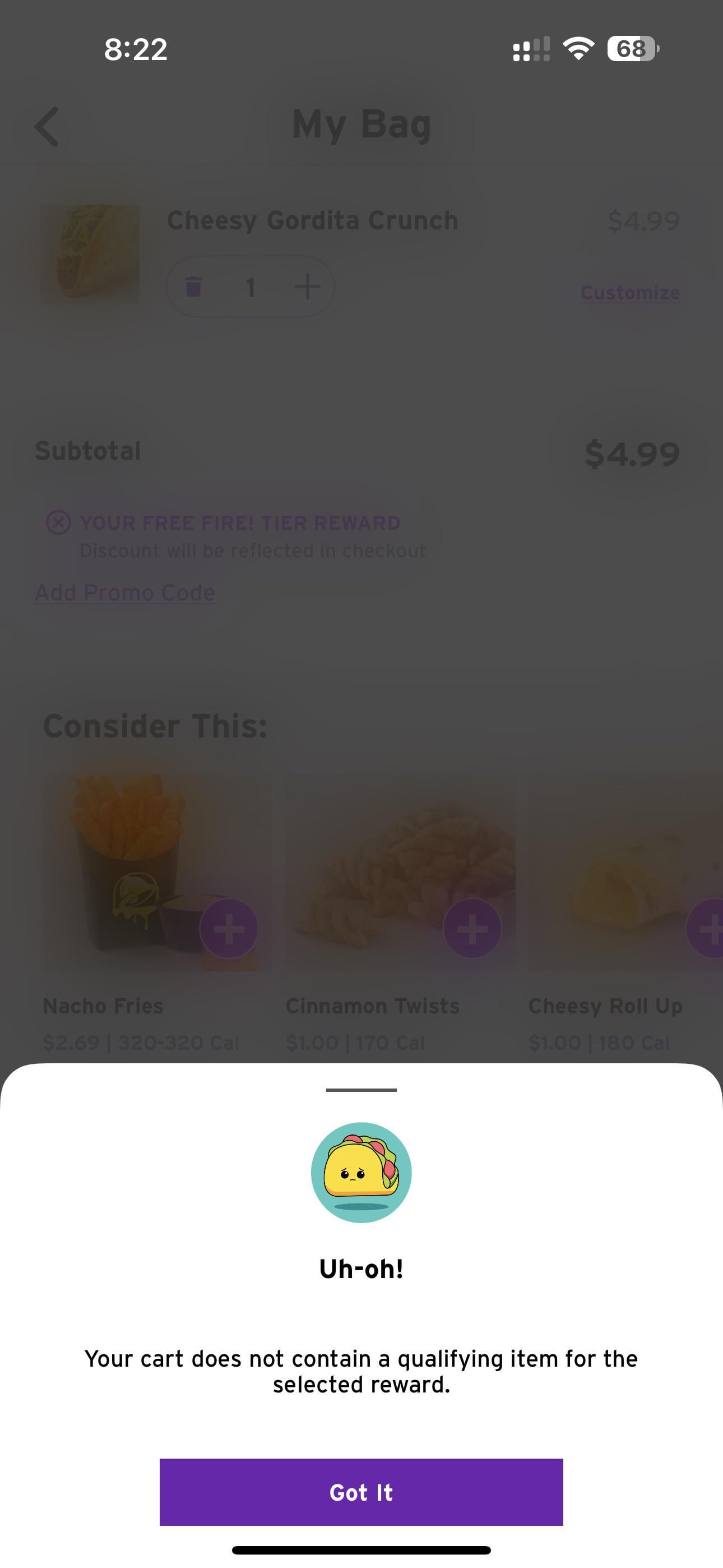Go back from My Bag

(x=47, y=127)
